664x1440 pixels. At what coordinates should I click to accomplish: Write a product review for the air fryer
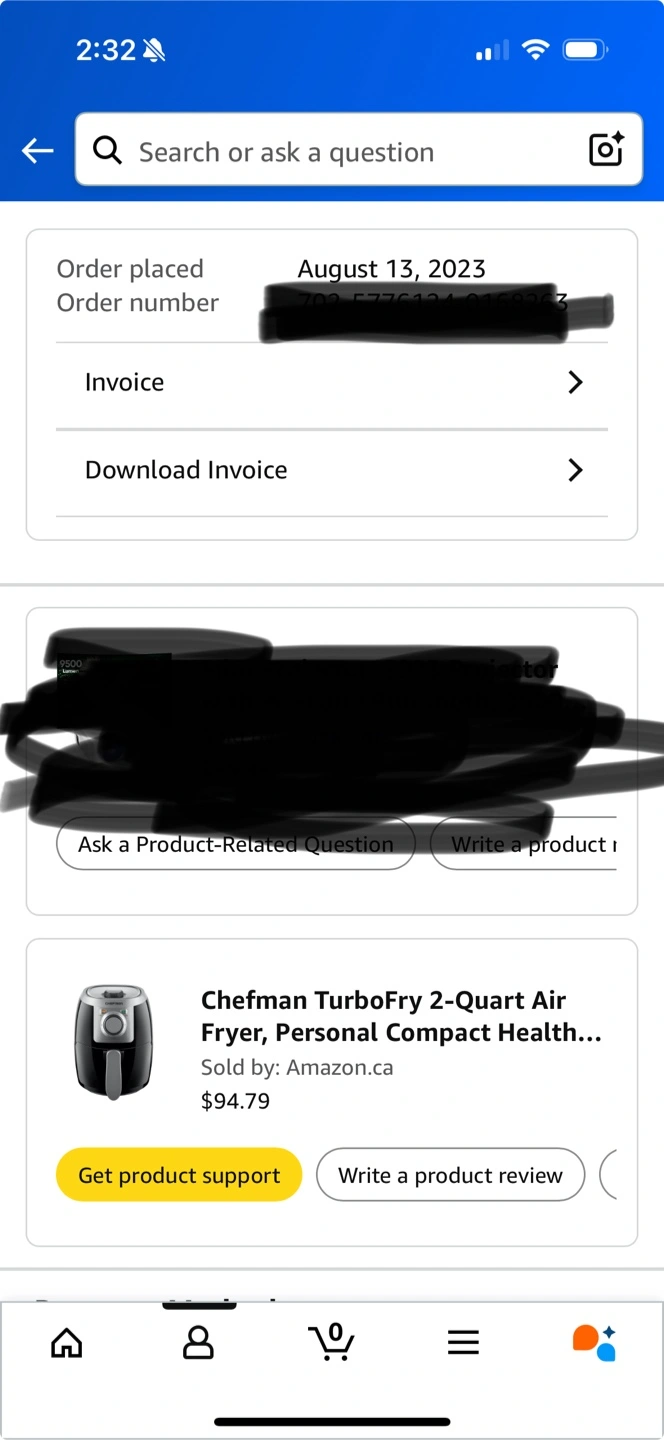point(450,1175)
